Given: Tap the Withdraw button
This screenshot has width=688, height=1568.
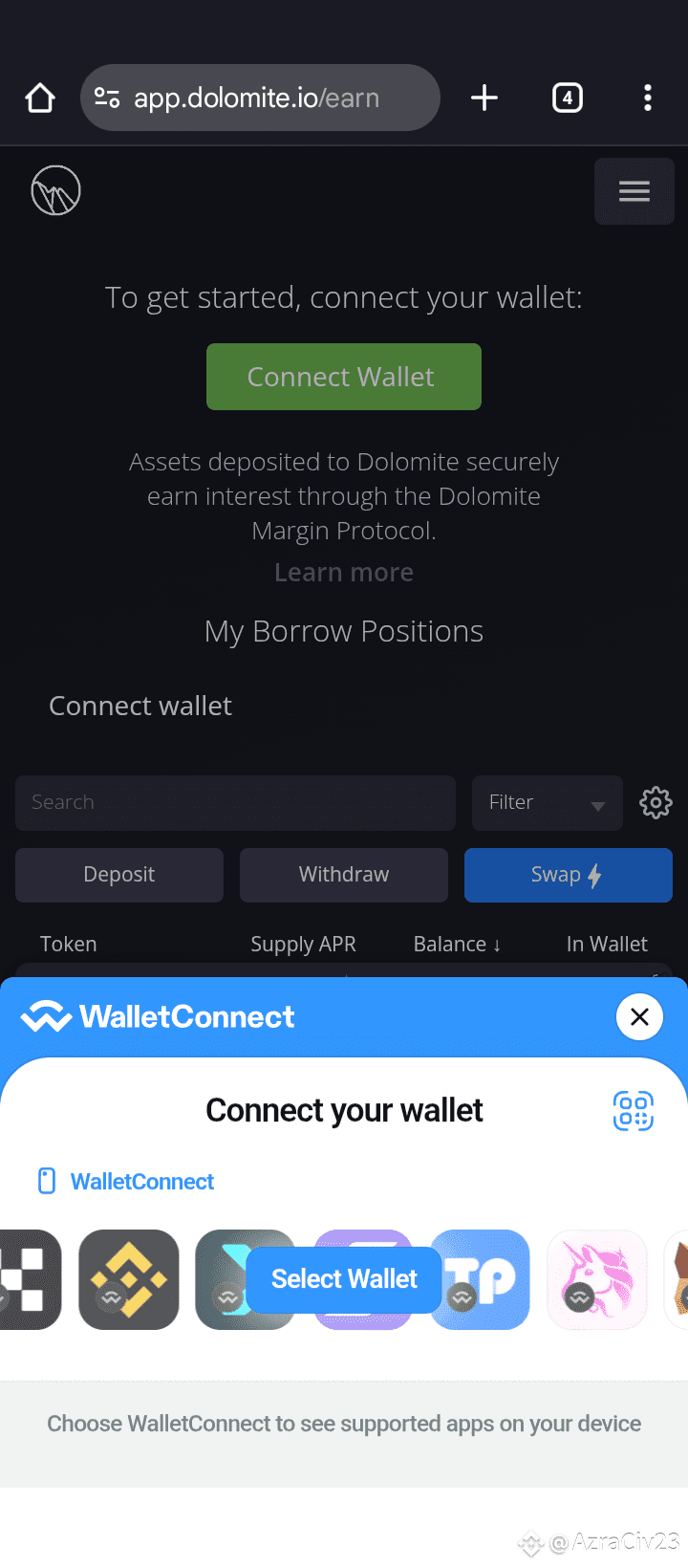Looking at the screenshot, I should (x=344, y=875).
